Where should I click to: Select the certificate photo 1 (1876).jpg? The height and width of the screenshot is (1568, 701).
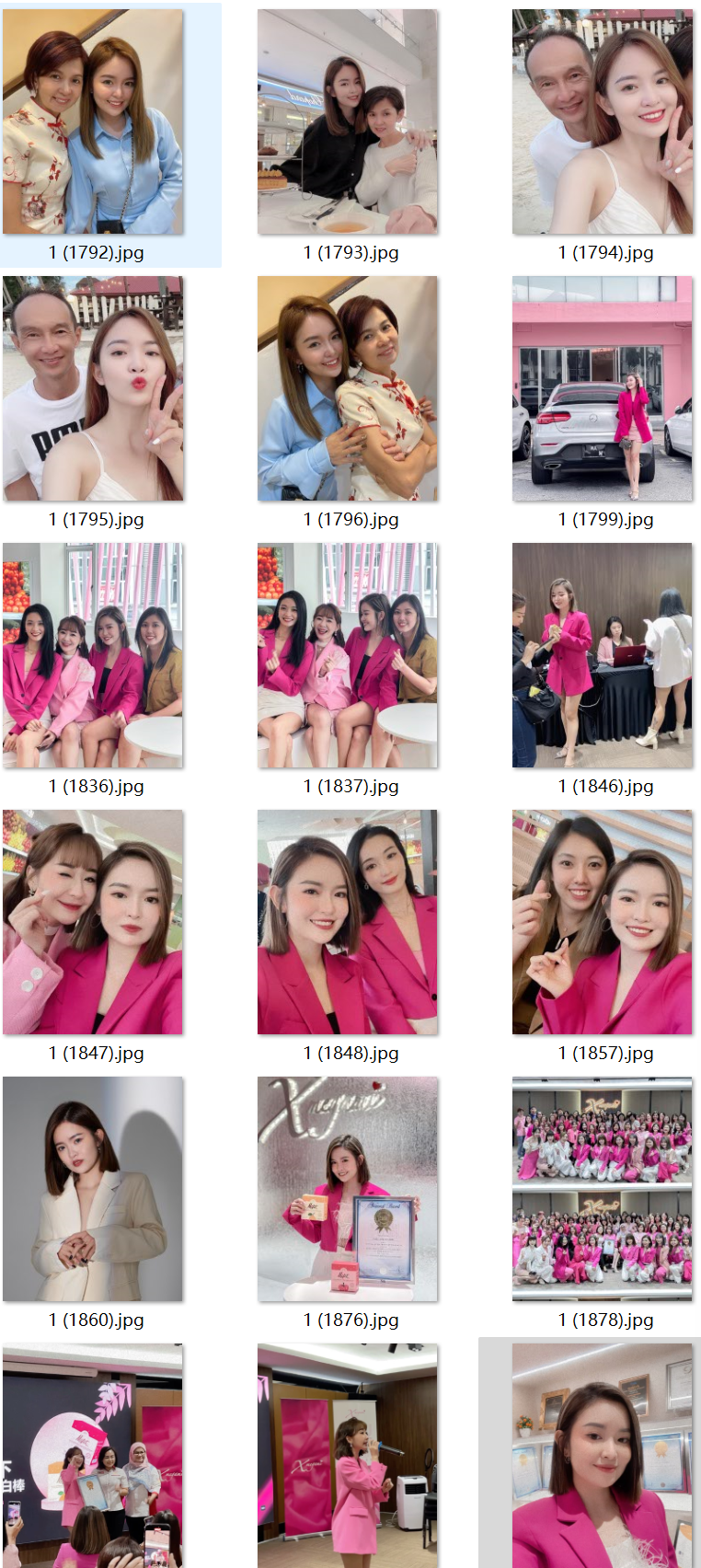click(x=348, y=1189)
